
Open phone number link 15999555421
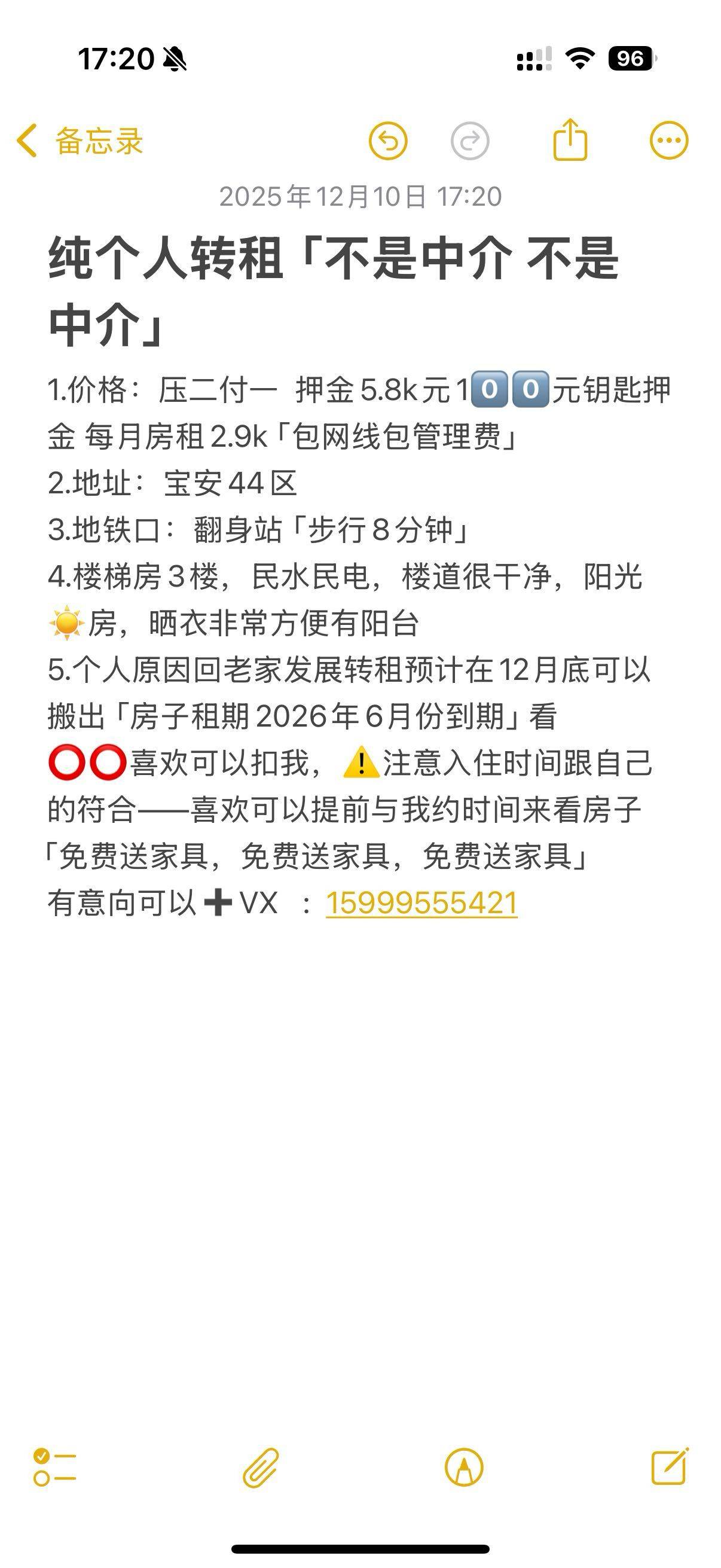coord(421,902)
